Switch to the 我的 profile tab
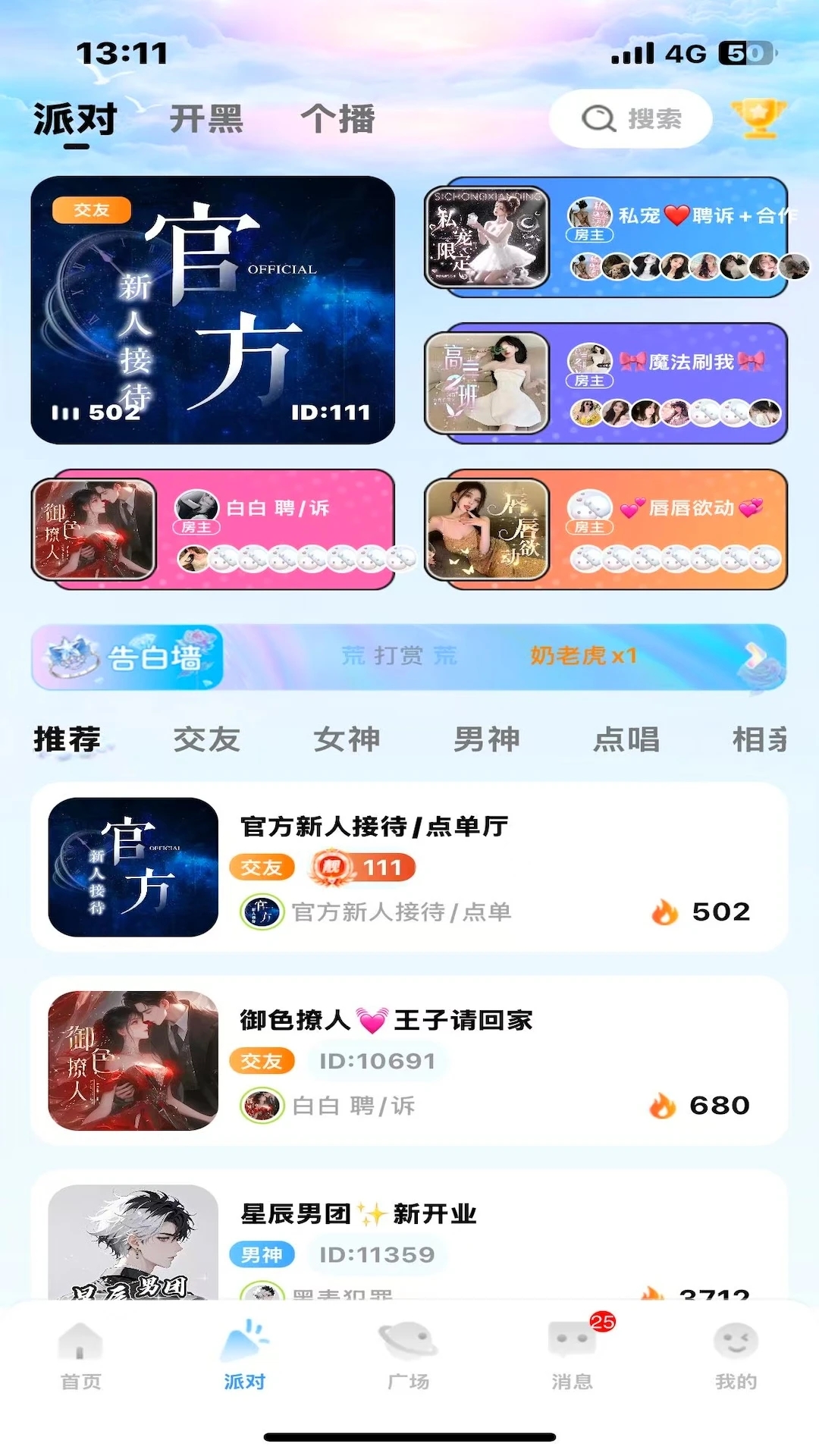 pos(736,1357)
